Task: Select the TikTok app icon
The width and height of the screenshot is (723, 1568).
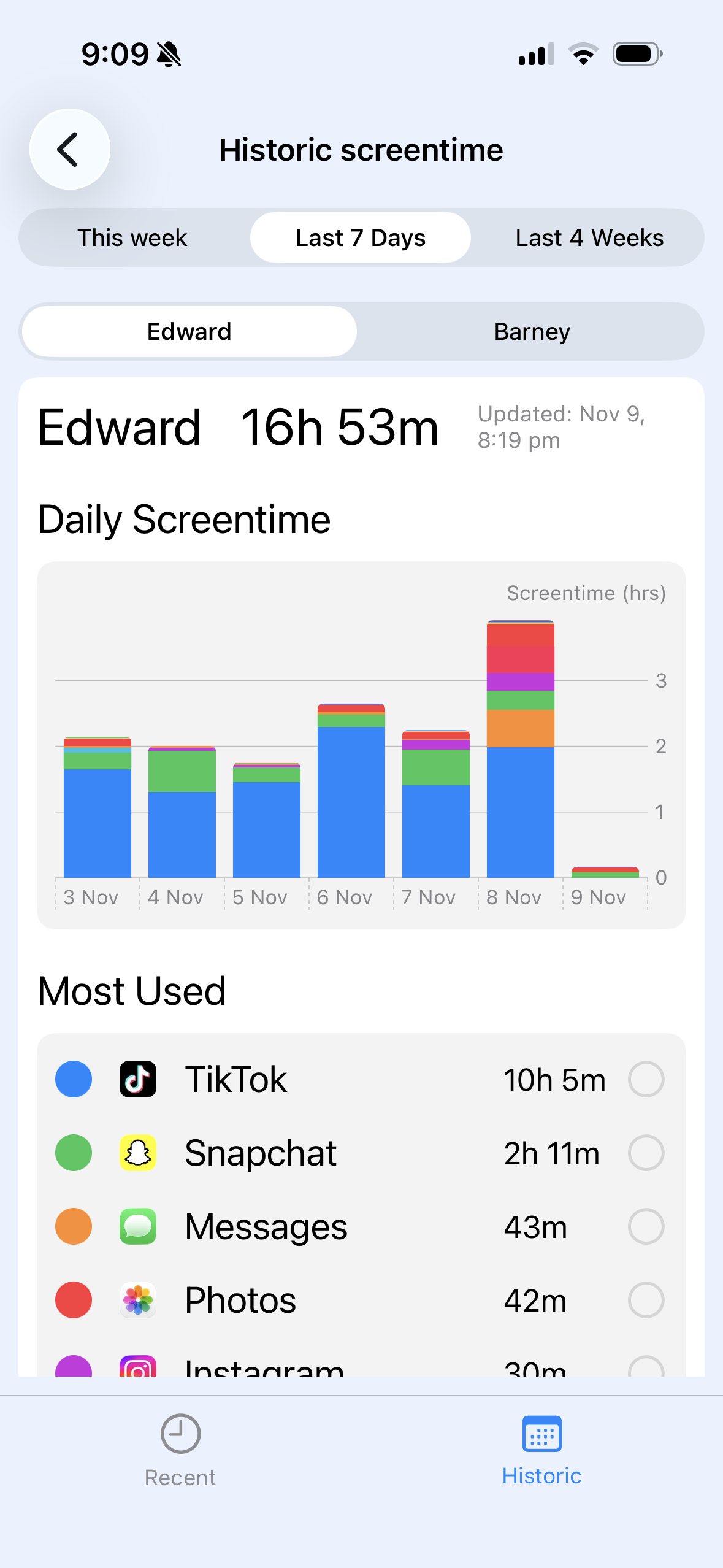Action: point(137,1078)
